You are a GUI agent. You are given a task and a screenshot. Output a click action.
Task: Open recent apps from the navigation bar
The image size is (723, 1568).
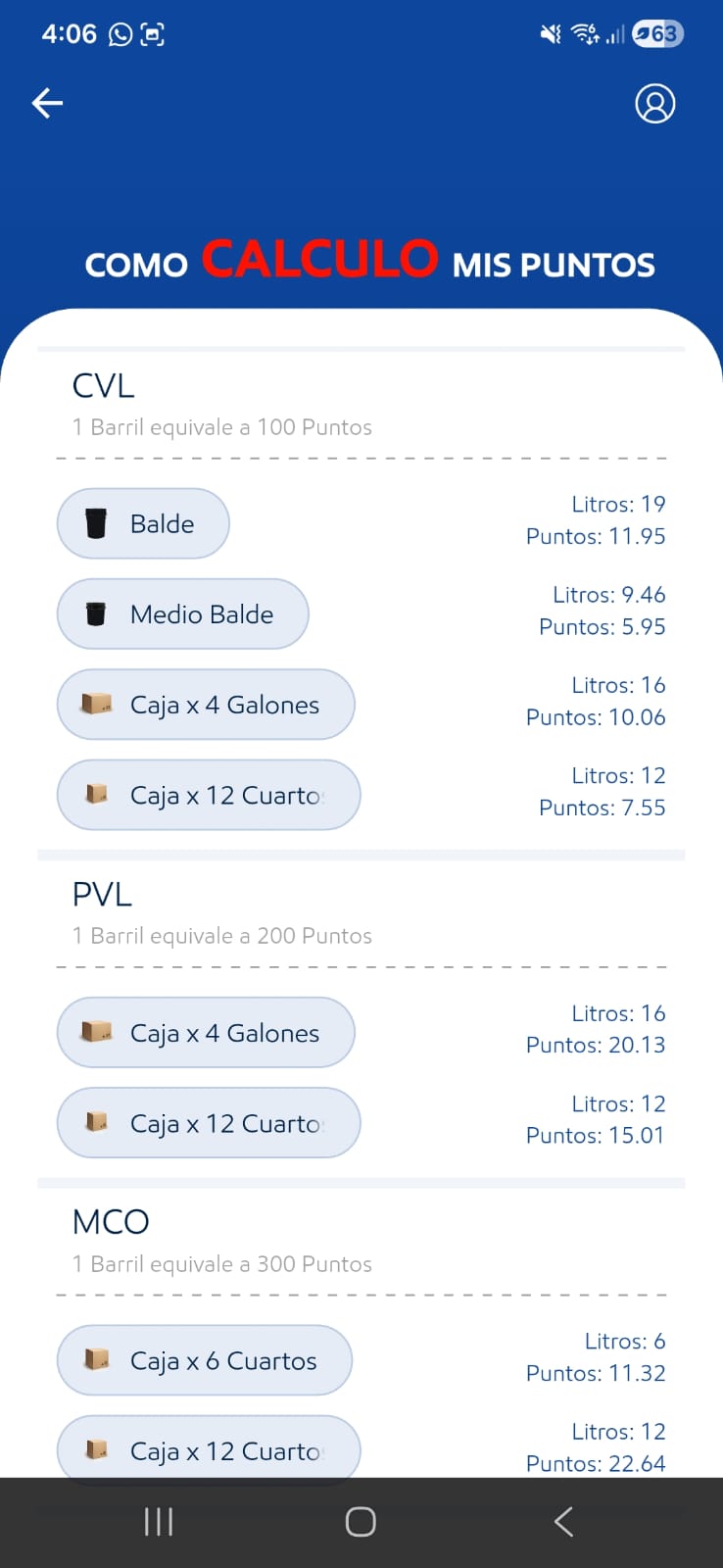[159, 1522]
